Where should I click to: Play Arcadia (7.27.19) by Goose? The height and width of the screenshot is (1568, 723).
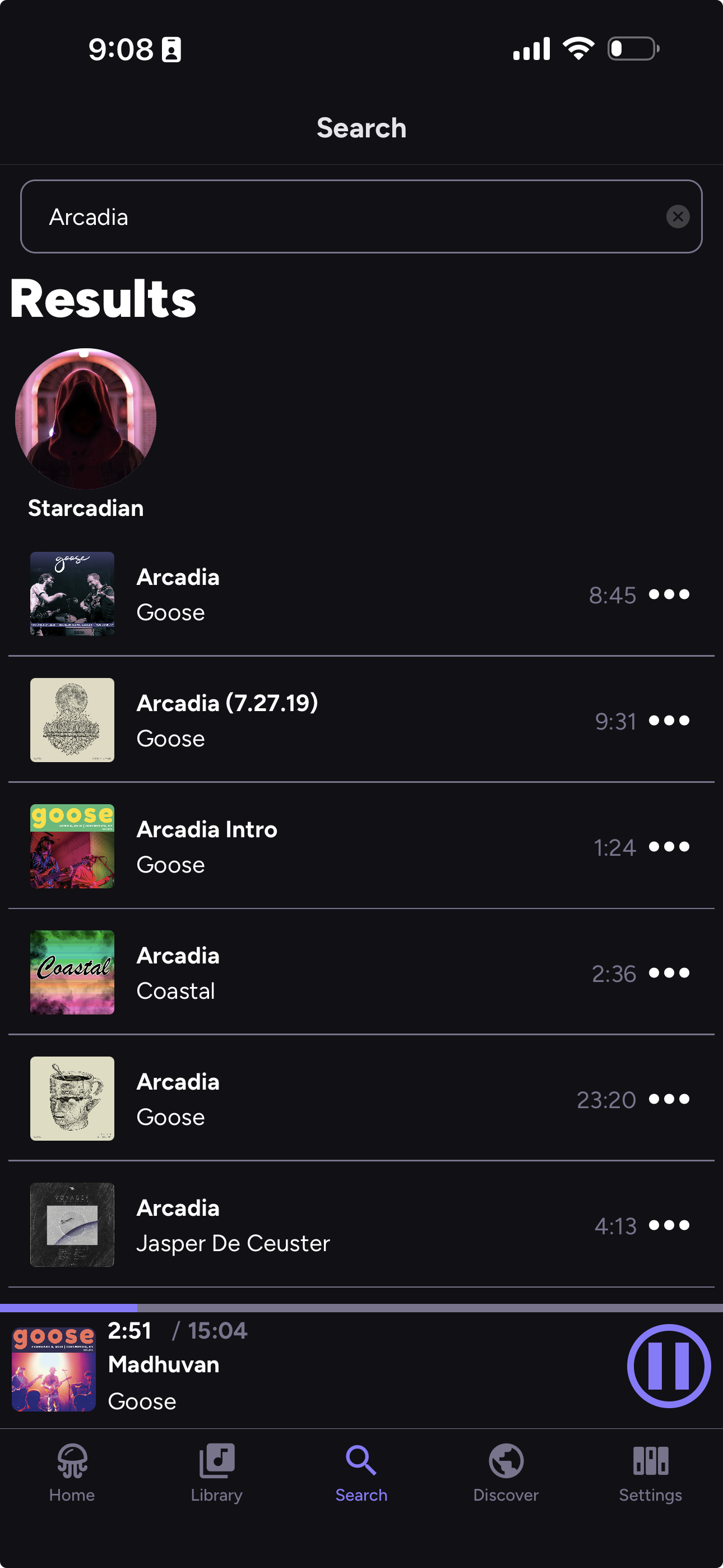coord(304,721)
